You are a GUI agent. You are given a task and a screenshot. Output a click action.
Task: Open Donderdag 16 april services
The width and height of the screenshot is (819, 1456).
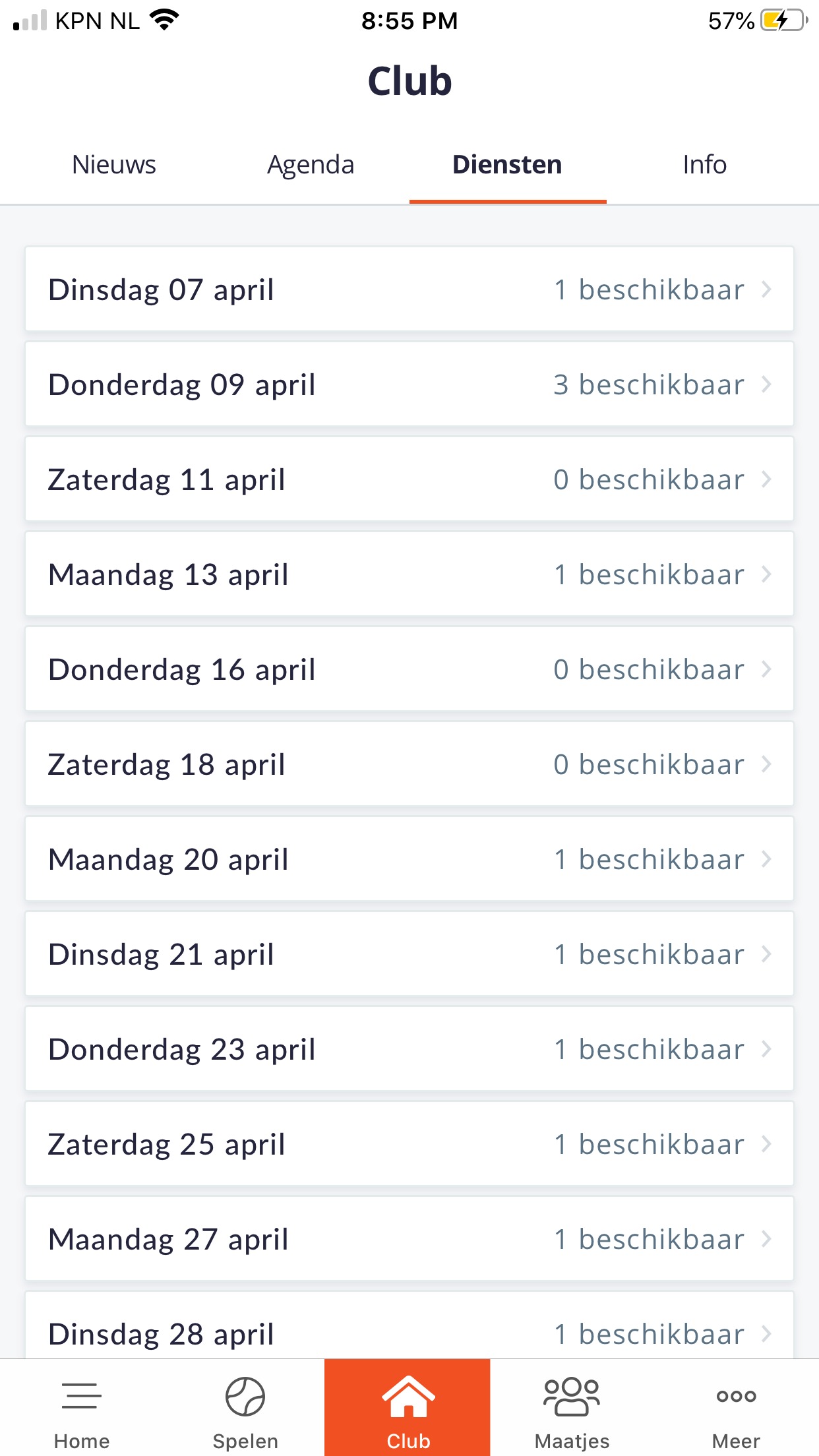point(409,669)
